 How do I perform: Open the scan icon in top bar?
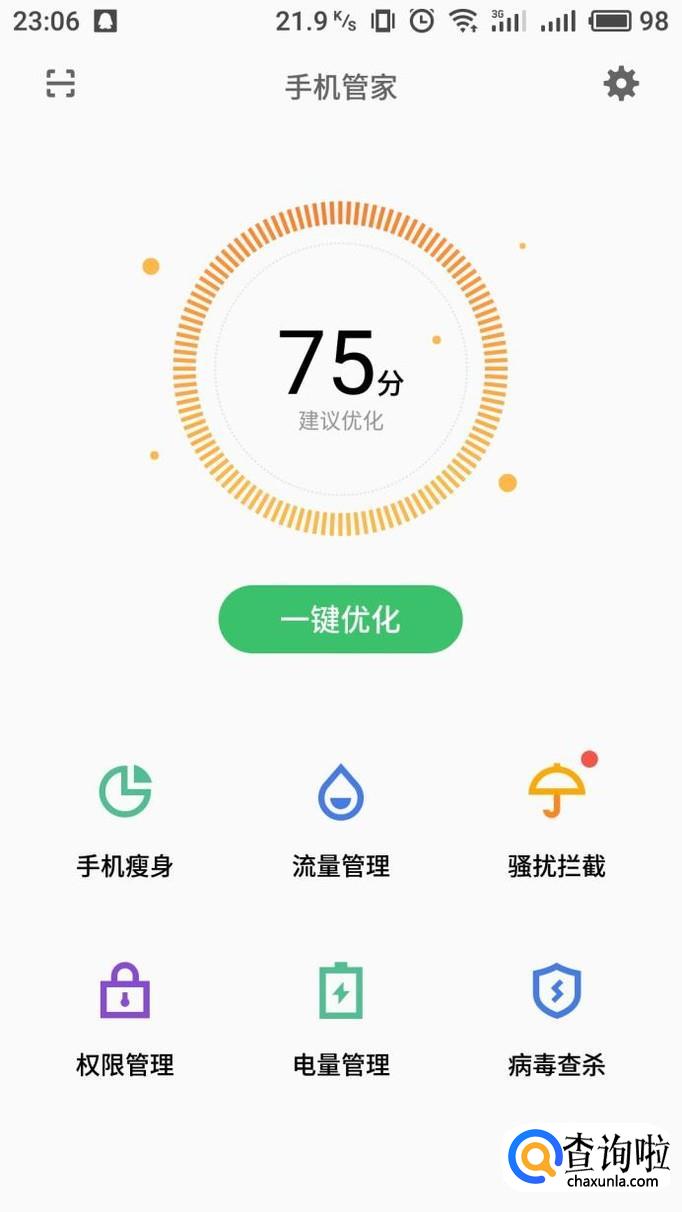click(x=61, y=84)
